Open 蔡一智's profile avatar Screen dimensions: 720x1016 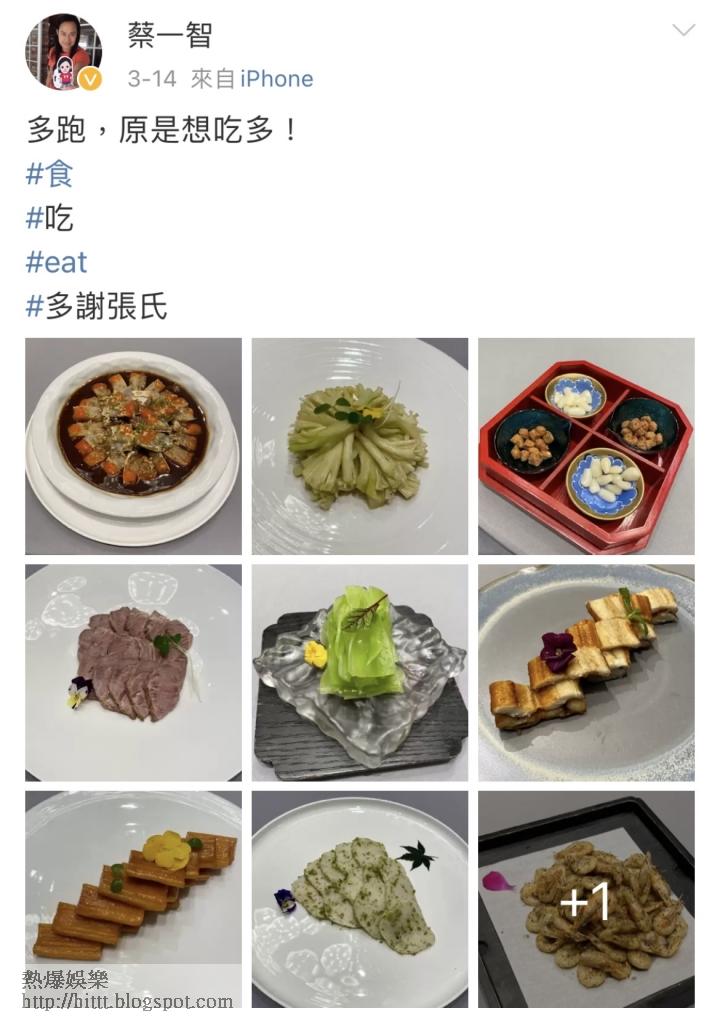(63, 53)
